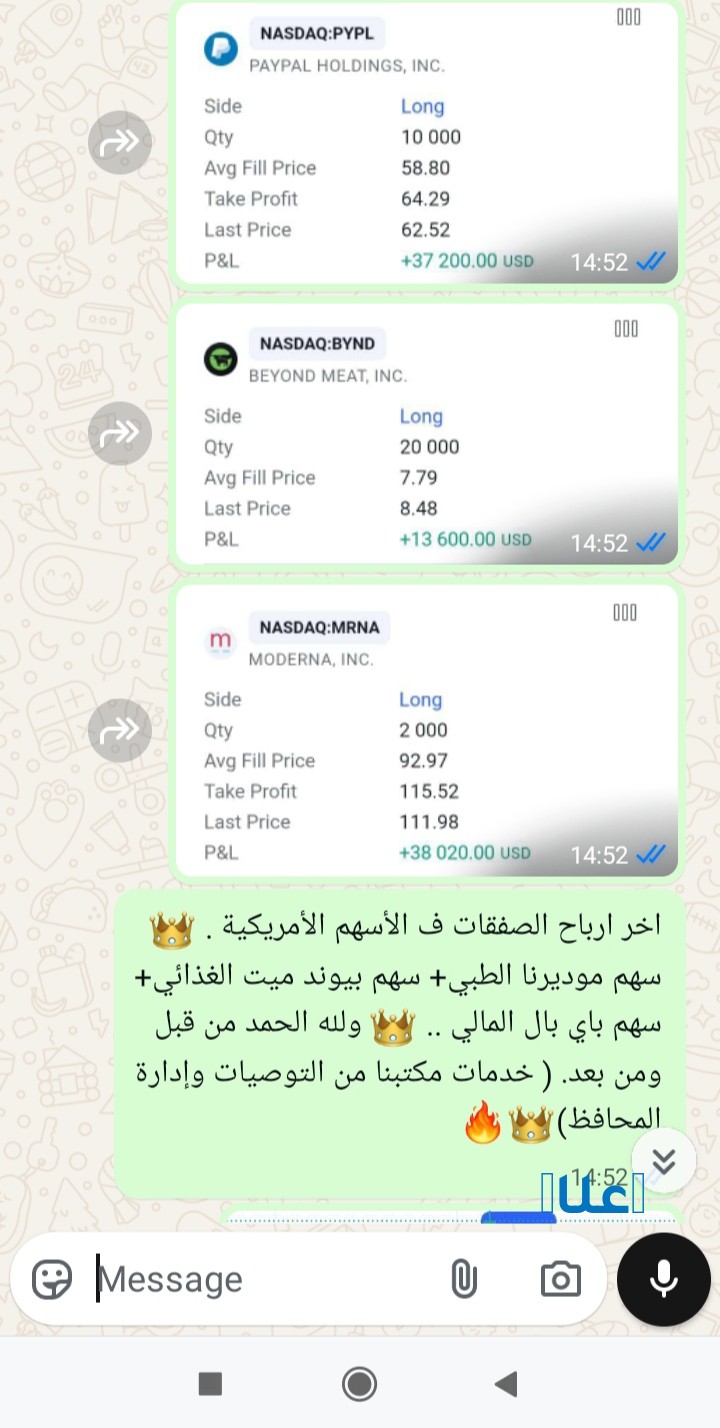Go to the home screen
This screenshot has height=1428, width=720.
(359, 1384)
